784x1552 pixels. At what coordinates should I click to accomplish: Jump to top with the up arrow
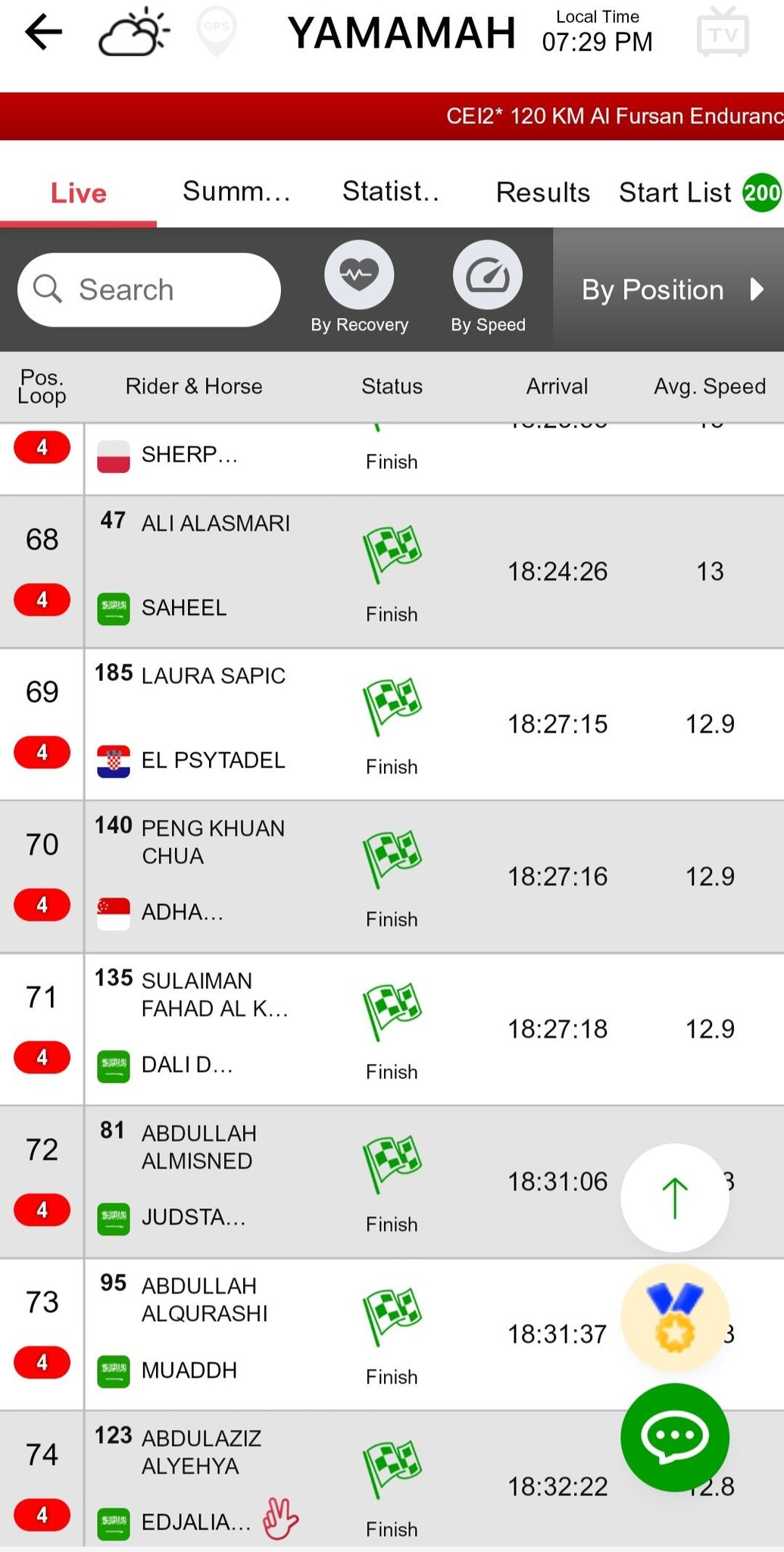pos(675,1197)
